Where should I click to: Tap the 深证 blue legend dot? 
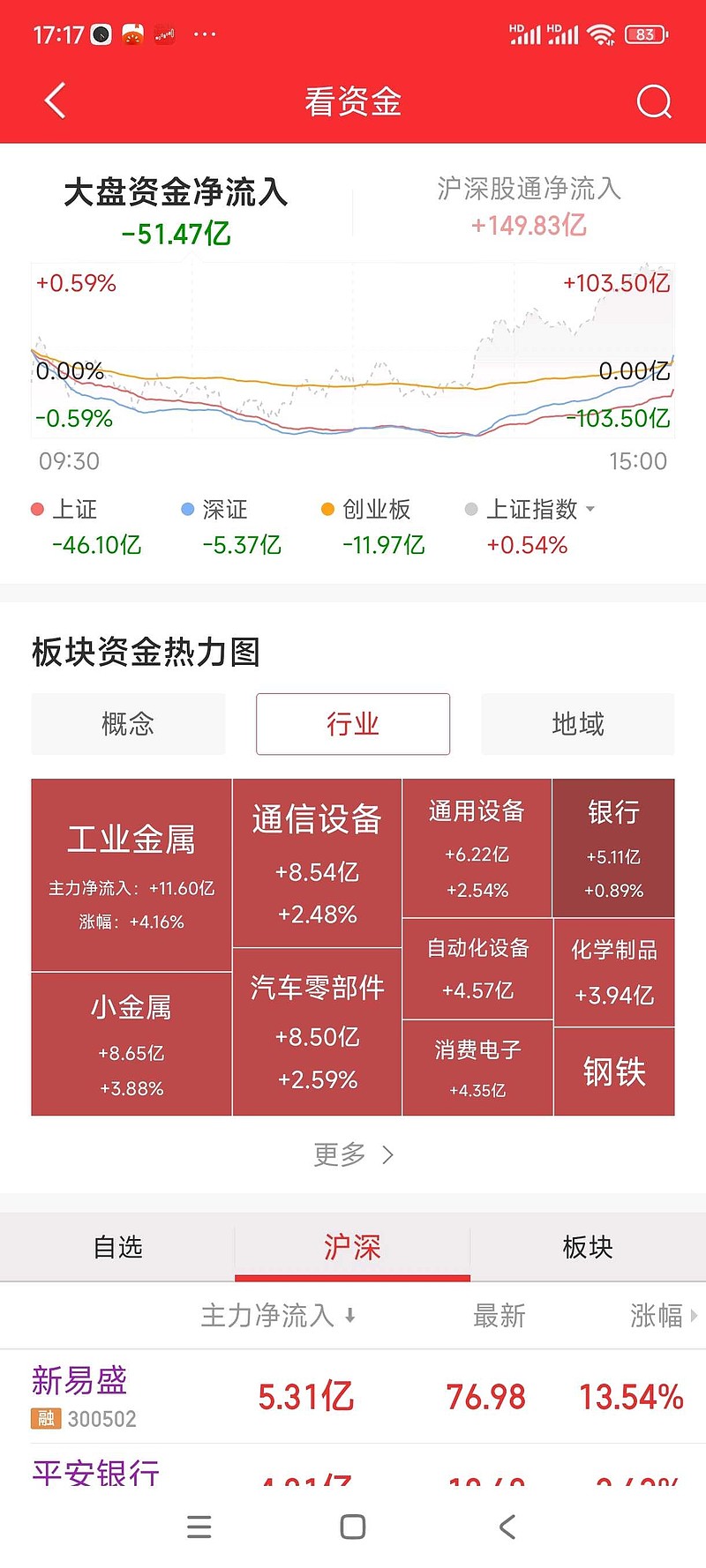186,509
